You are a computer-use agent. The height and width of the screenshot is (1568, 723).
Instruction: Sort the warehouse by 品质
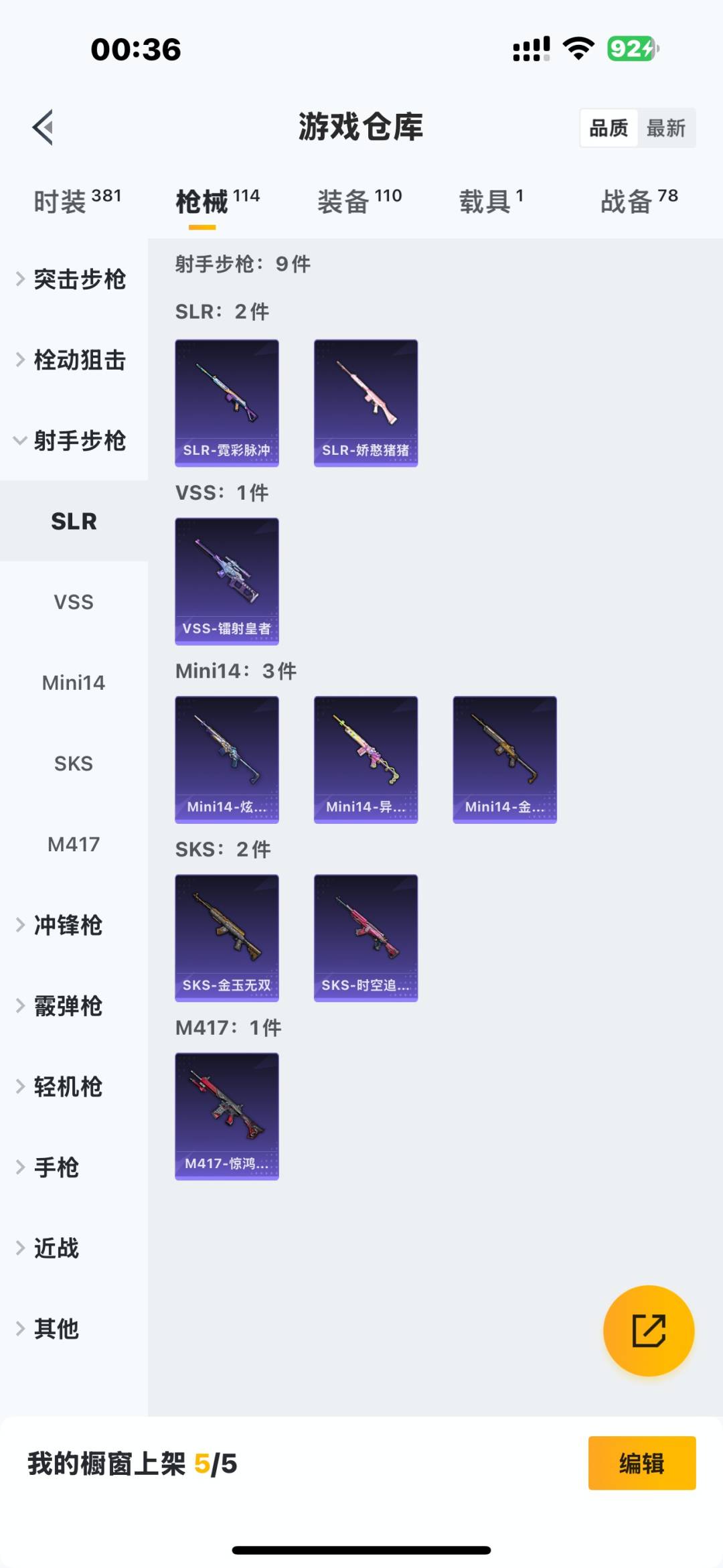(x=609, y=128)
